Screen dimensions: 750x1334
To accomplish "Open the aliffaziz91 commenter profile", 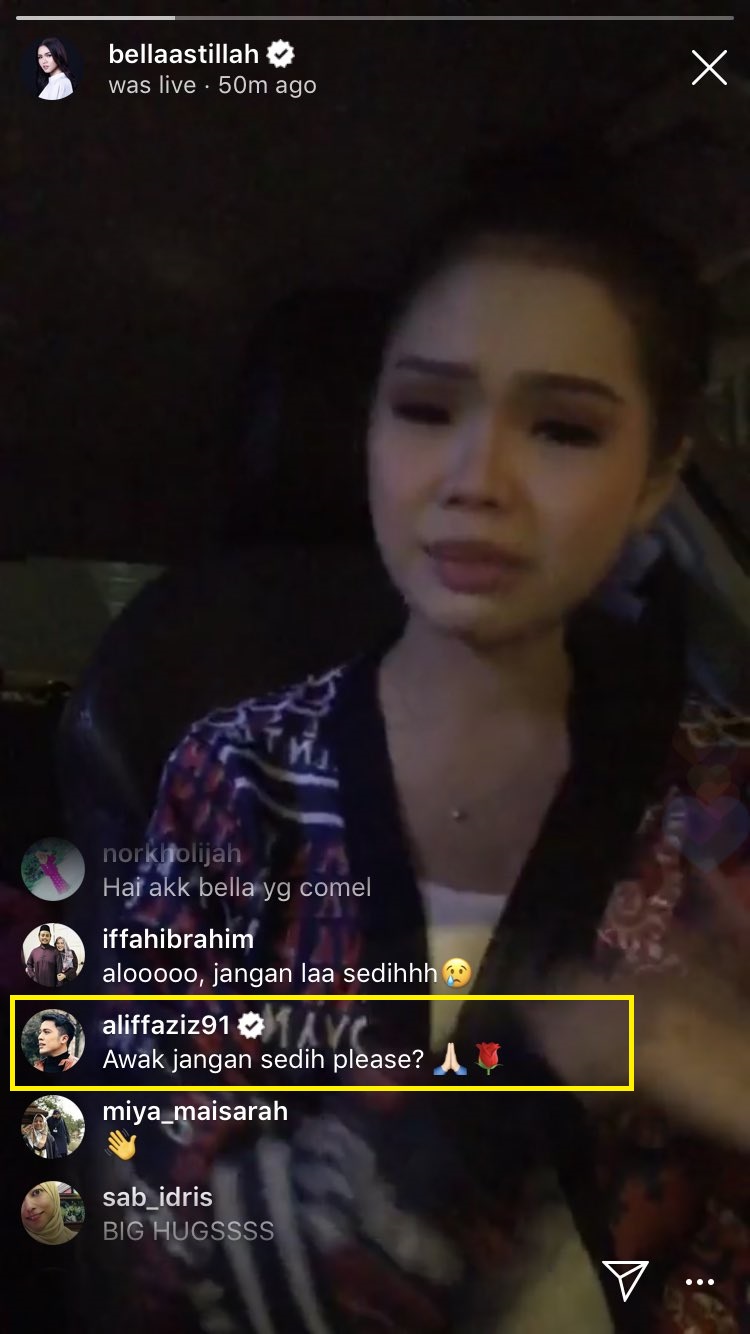I will point(167,1025).
